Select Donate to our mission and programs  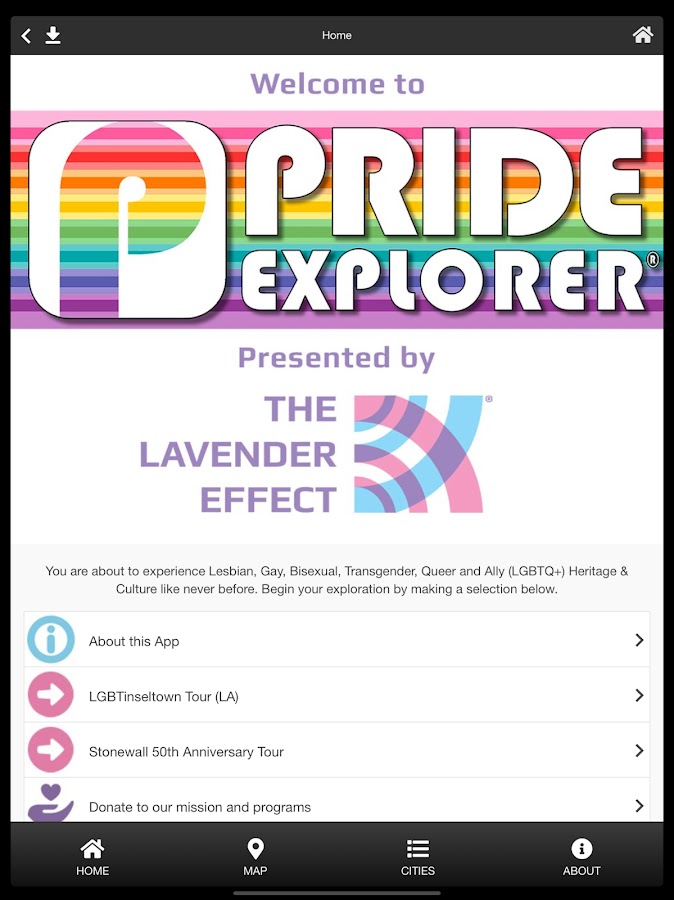tap(337, 805)
